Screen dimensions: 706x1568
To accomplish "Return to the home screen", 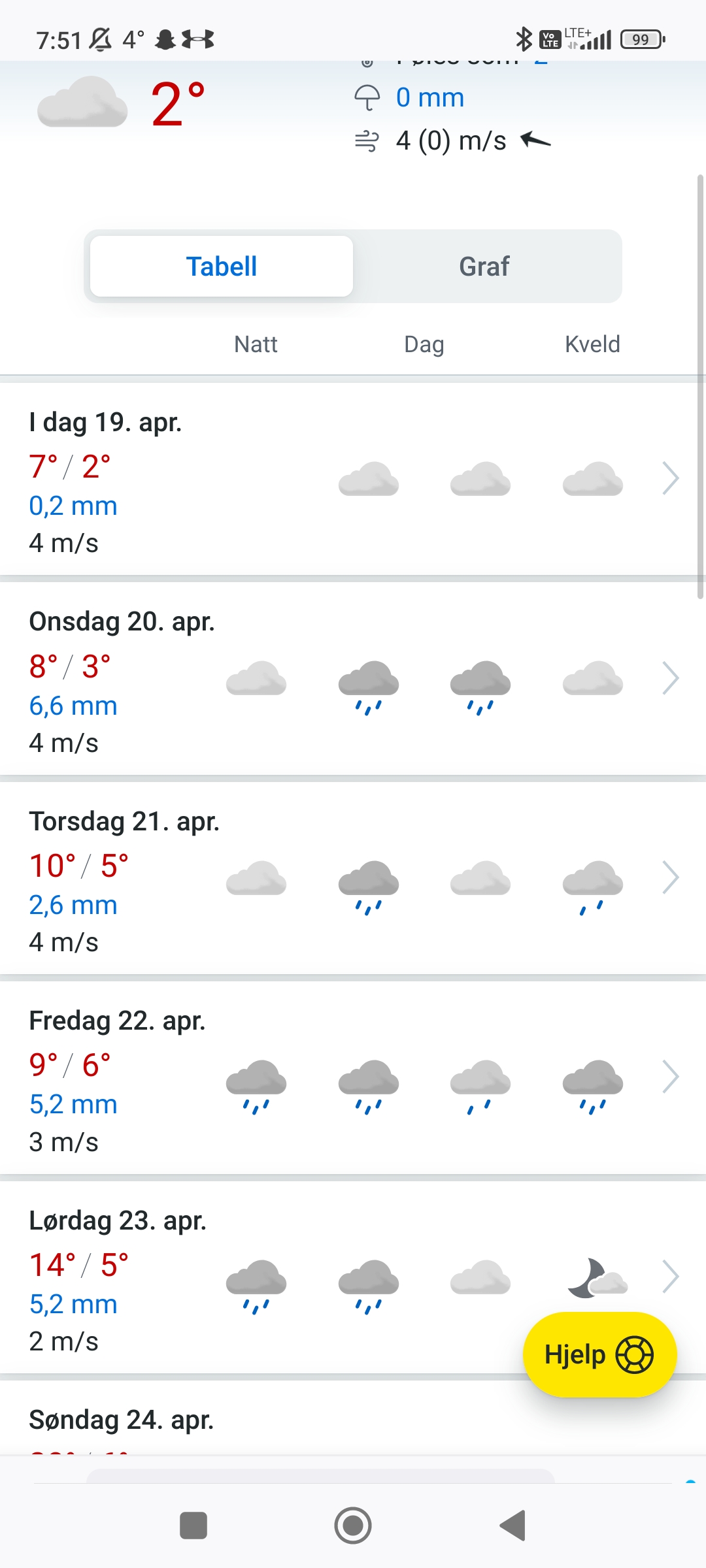I will pyautogui.click(x=353, y=1526).
